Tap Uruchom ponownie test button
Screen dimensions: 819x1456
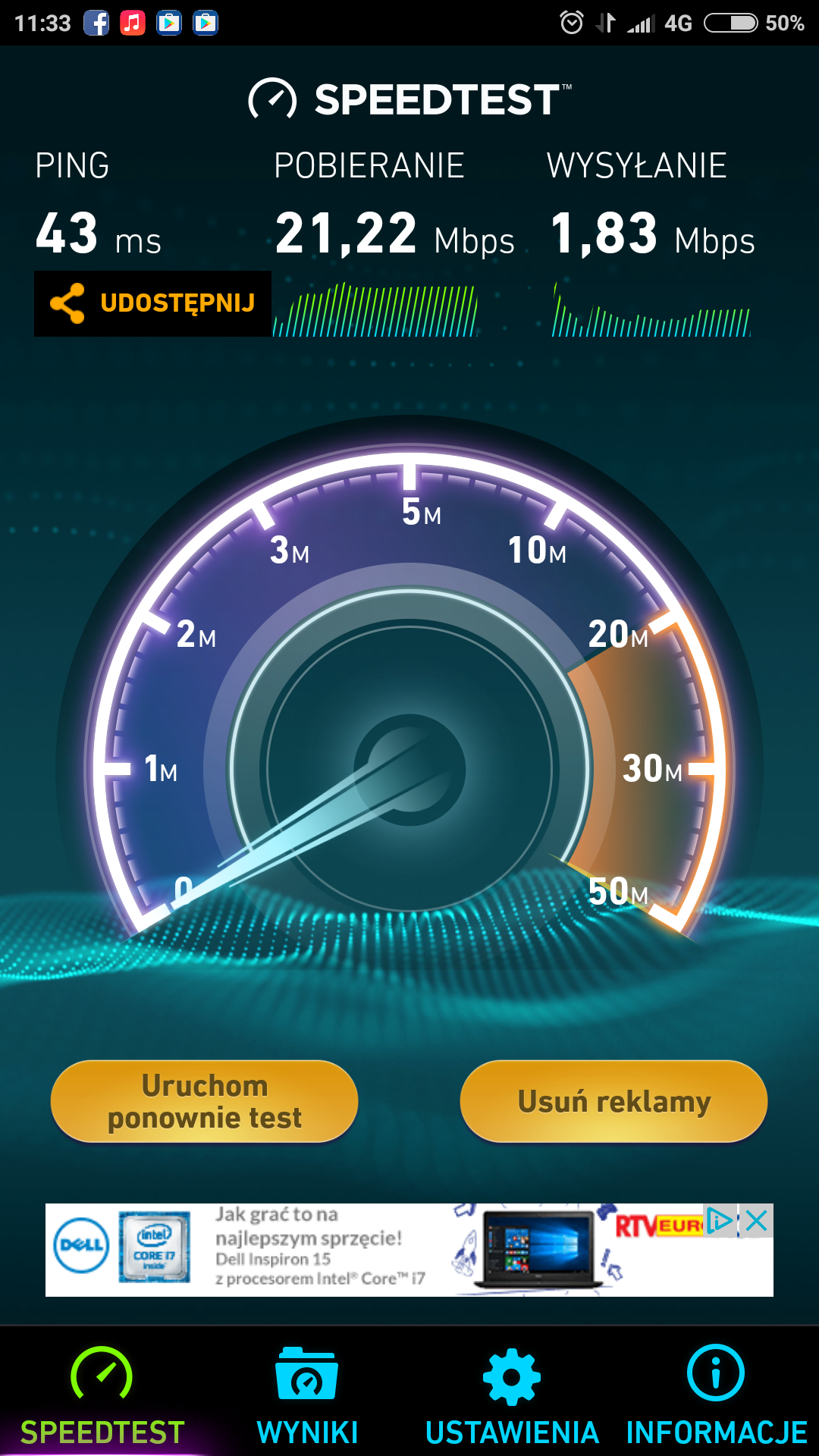(x=205, y=1101)
